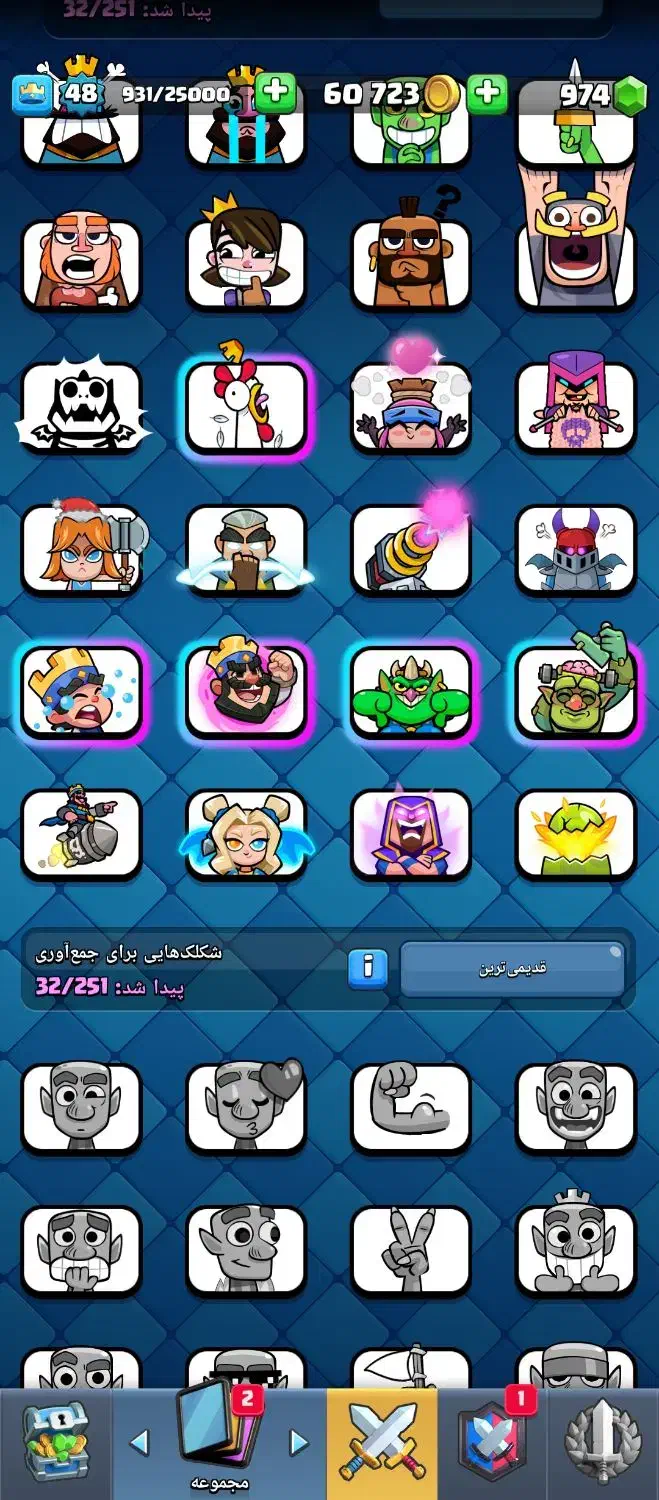The width and height of the screenshot is (659, 1500).
Task: Select the goblin brain-lifting emote
Action: (x=576, y=692)
